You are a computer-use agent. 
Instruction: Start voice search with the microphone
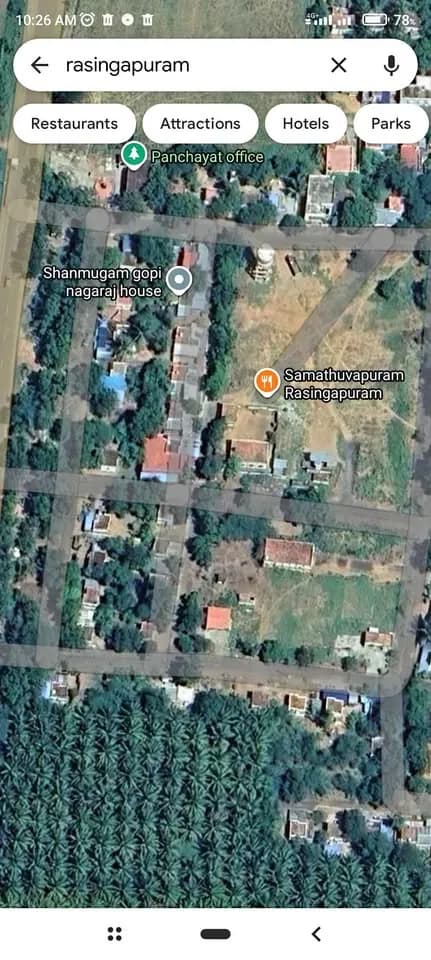click(x=391, y=65)
